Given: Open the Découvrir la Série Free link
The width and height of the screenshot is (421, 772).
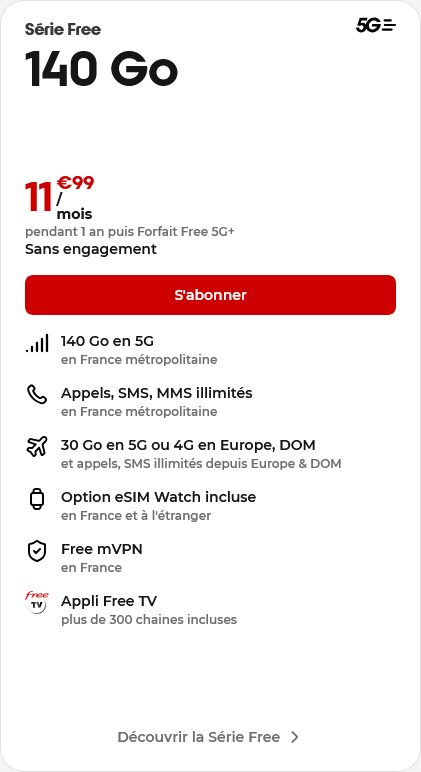Looking at the screenshot, I should click(208, 737).
